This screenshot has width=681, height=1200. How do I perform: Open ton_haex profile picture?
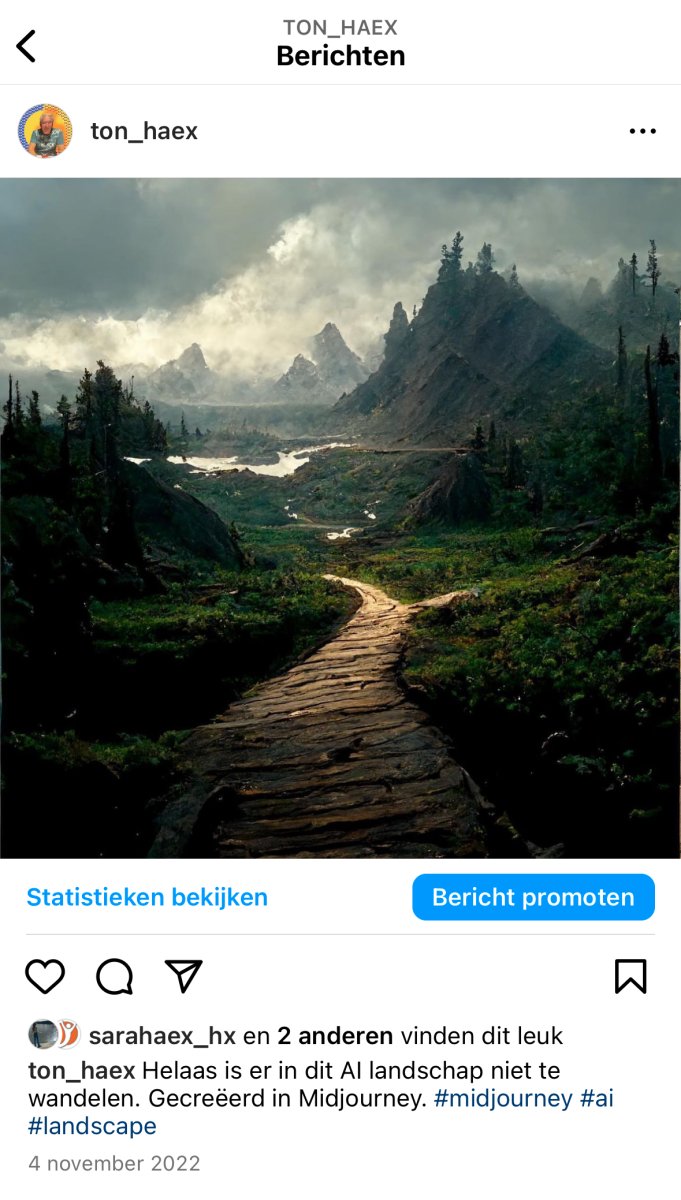coord(45,131)
